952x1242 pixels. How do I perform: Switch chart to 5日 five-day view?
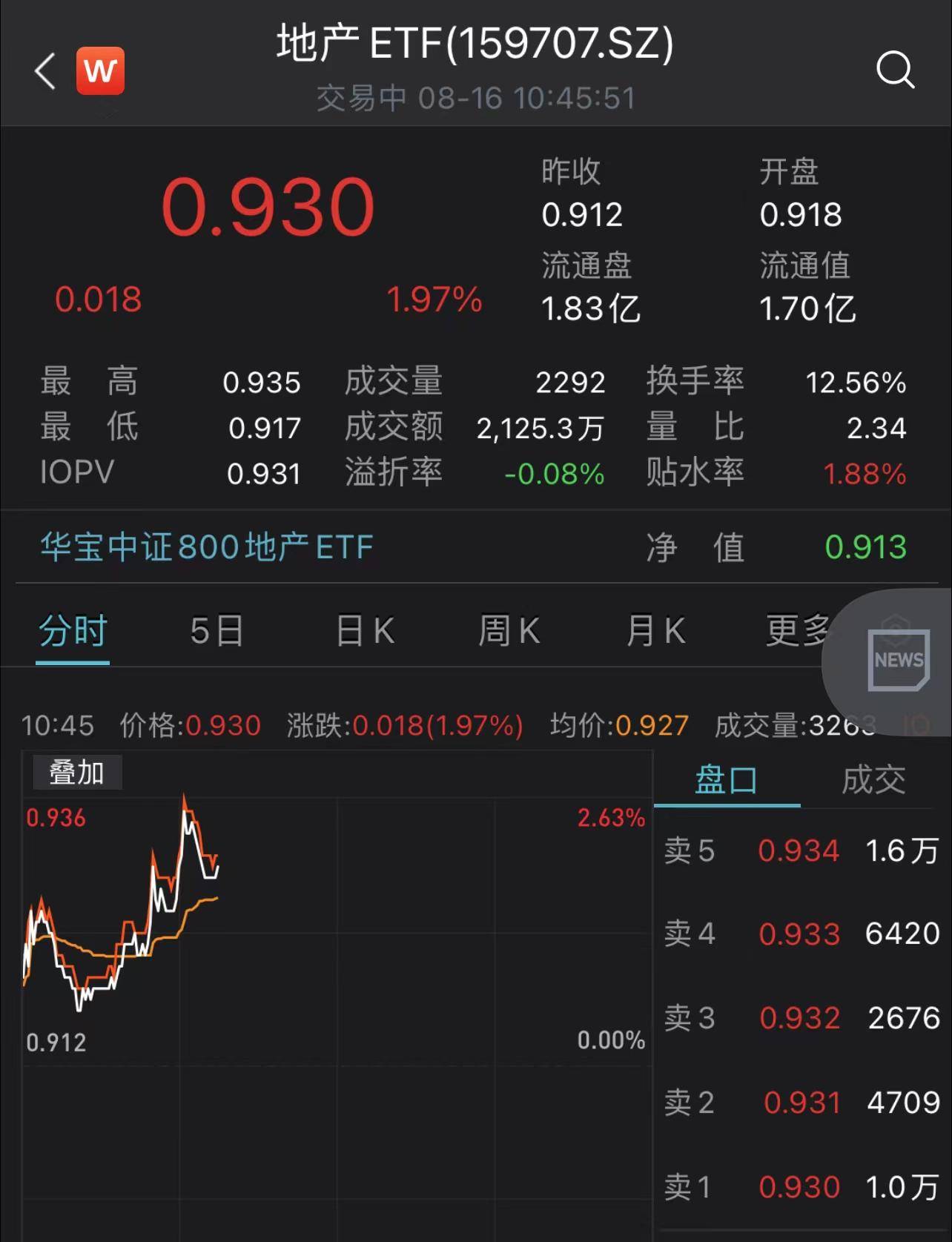(x=215, y=630)
